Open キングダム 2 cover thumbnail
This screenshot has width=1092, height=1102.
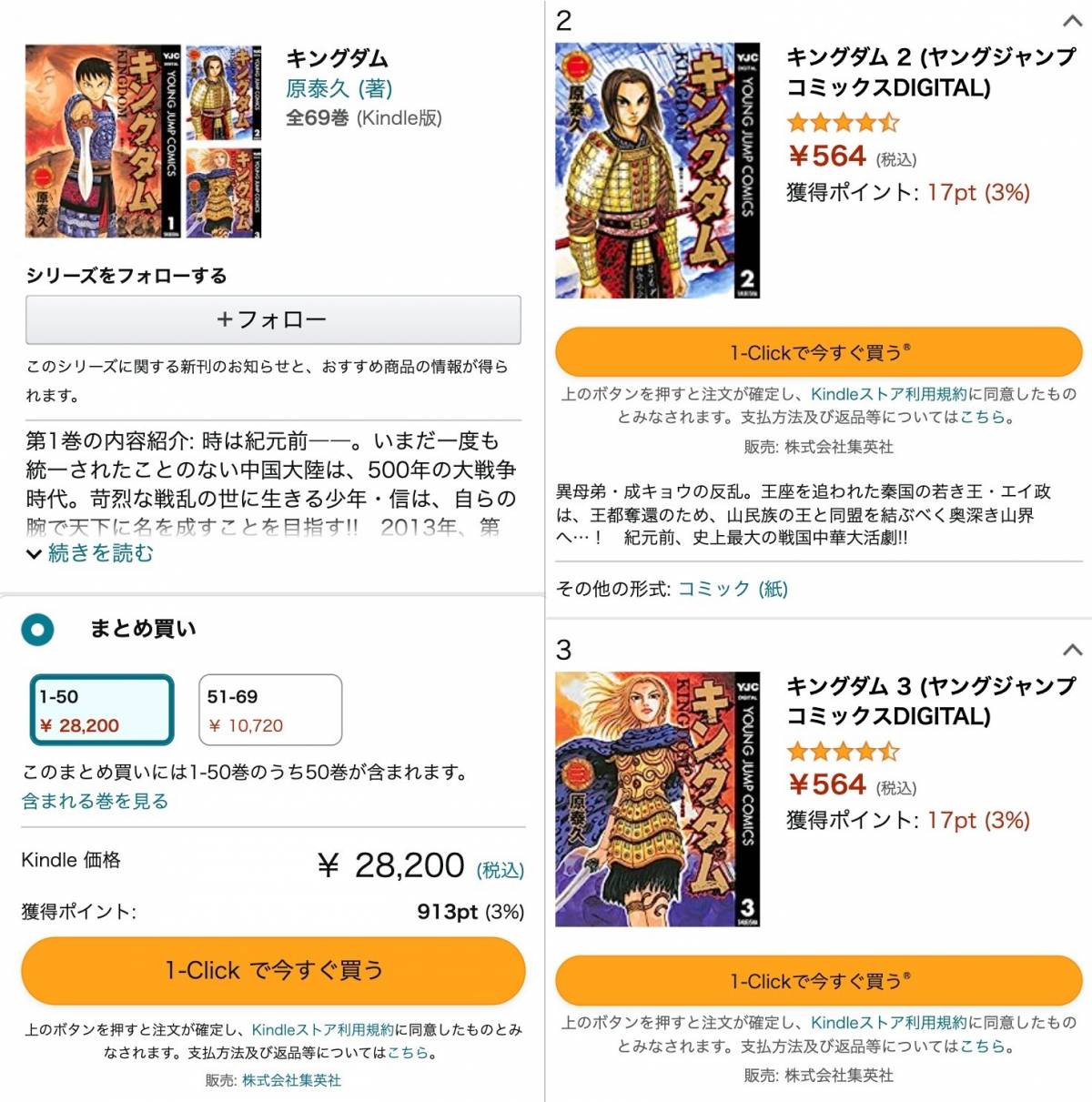[x=657, y=170]
